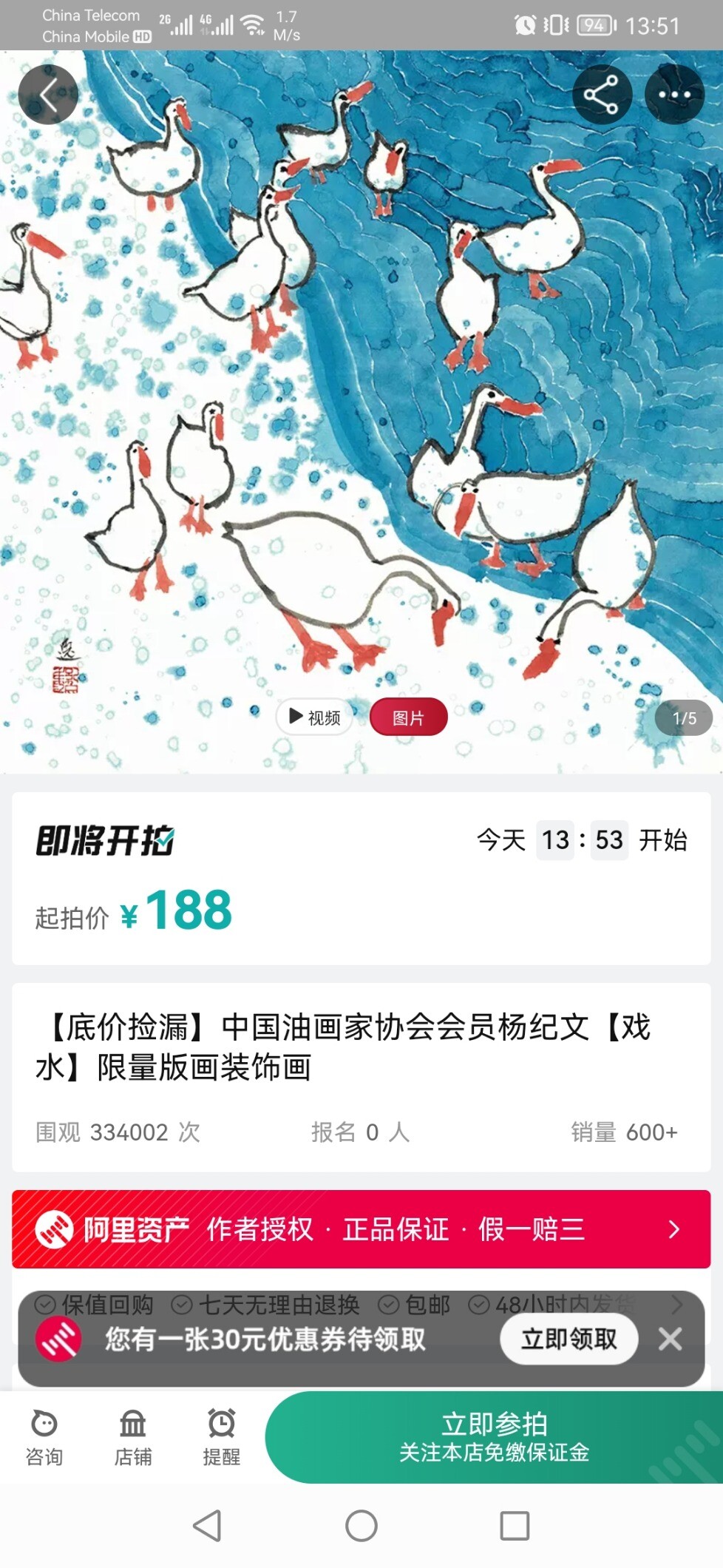Tap 立即参拍 to join the auction

[x=494, y=1437]
